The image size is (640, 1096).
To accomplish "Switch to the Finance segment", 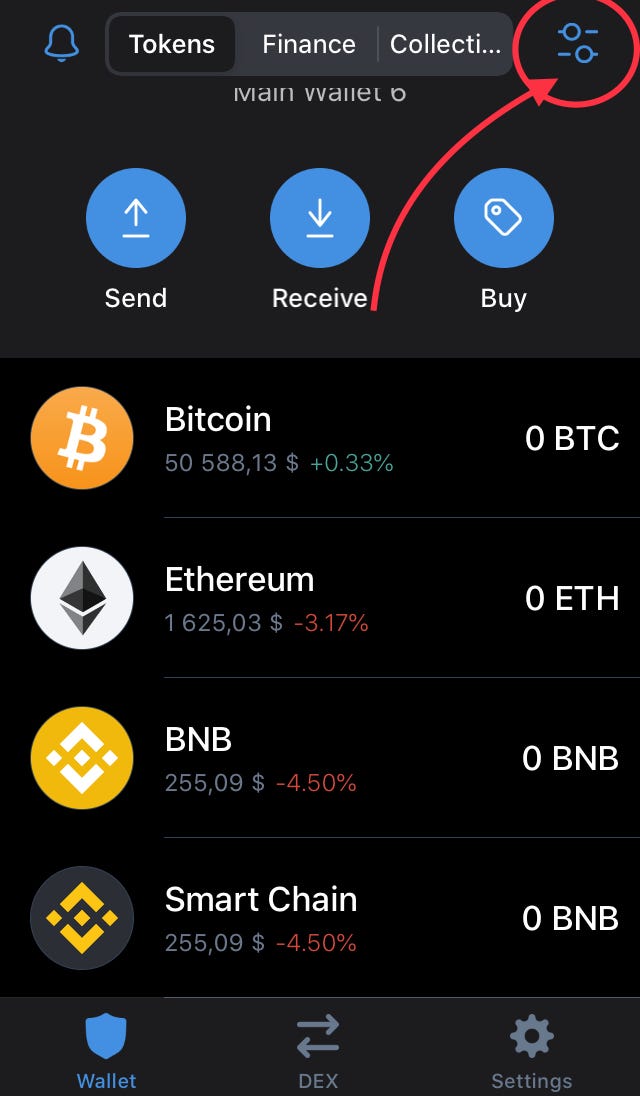I will (x=308, y=44).
